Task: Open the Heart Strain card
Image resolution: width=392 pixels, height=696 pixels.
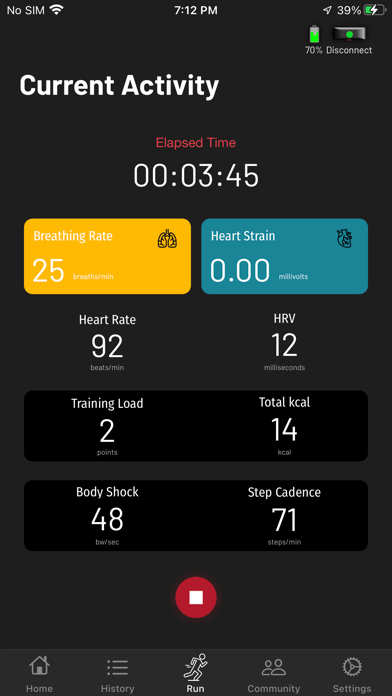Action: coord(285,256)
